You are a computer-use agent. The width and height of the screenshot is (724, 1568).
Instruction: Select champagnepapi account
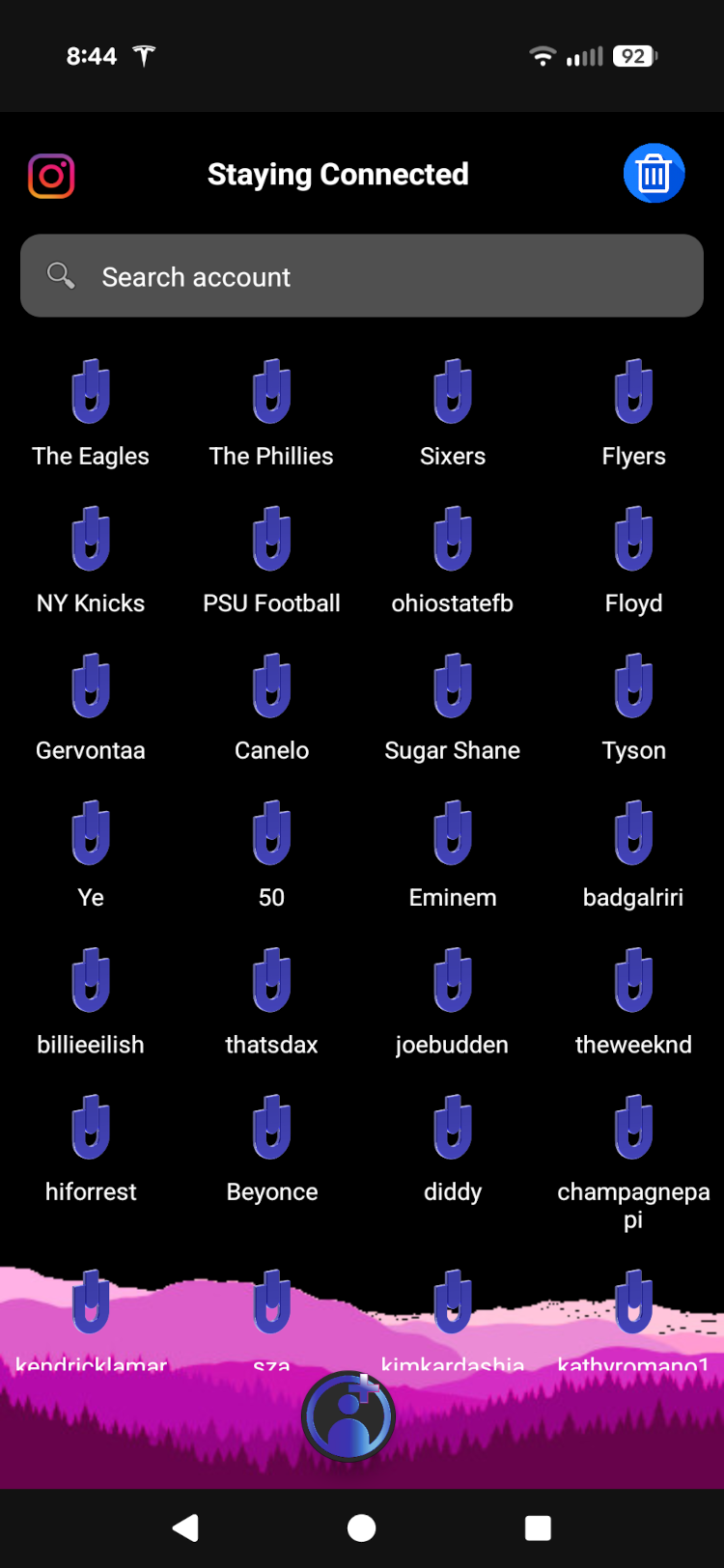(x=633, y=1163)
